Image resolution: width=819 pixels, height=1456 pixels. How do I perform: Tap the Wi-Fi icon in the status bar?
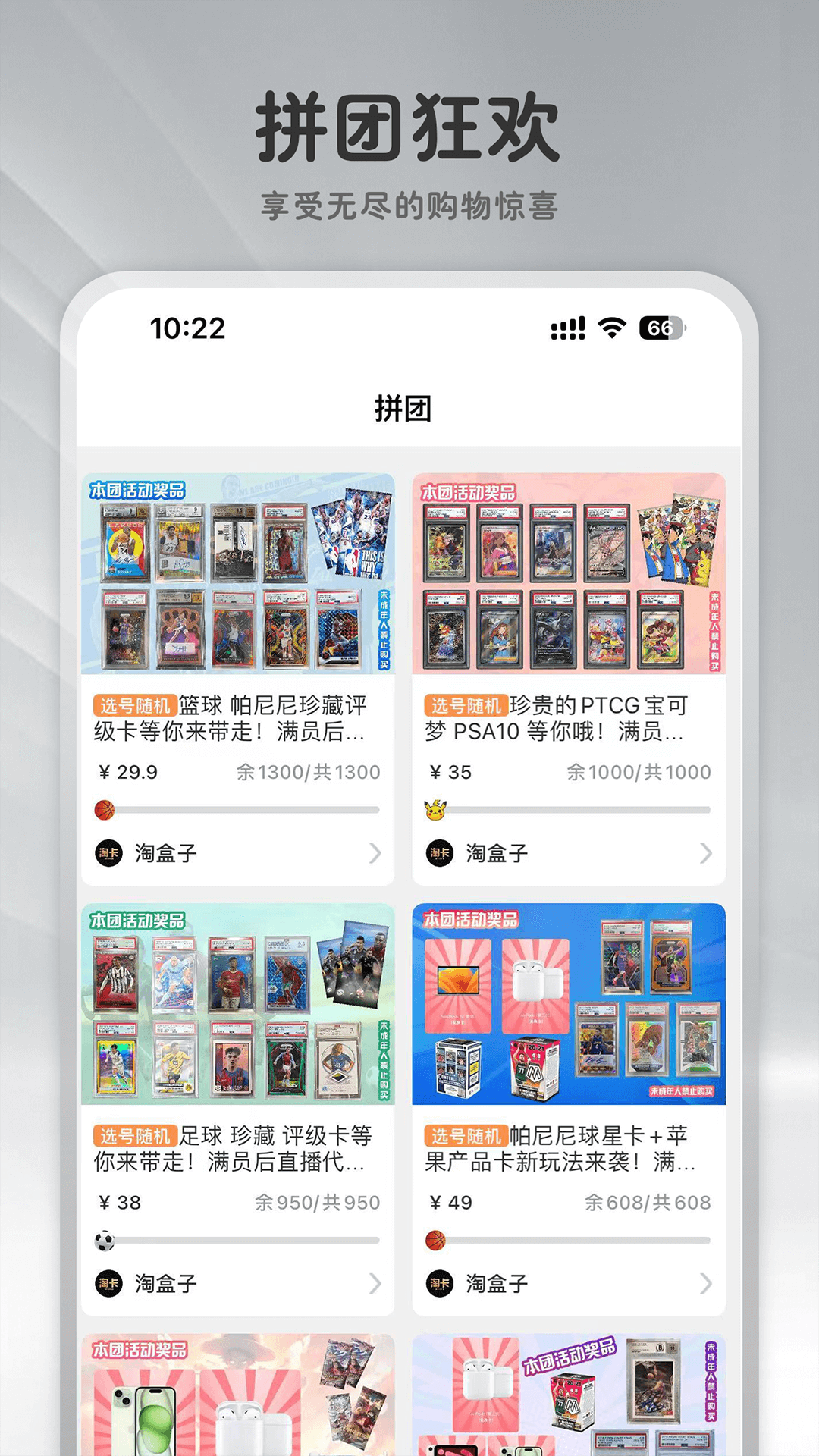tap(613, 326)
